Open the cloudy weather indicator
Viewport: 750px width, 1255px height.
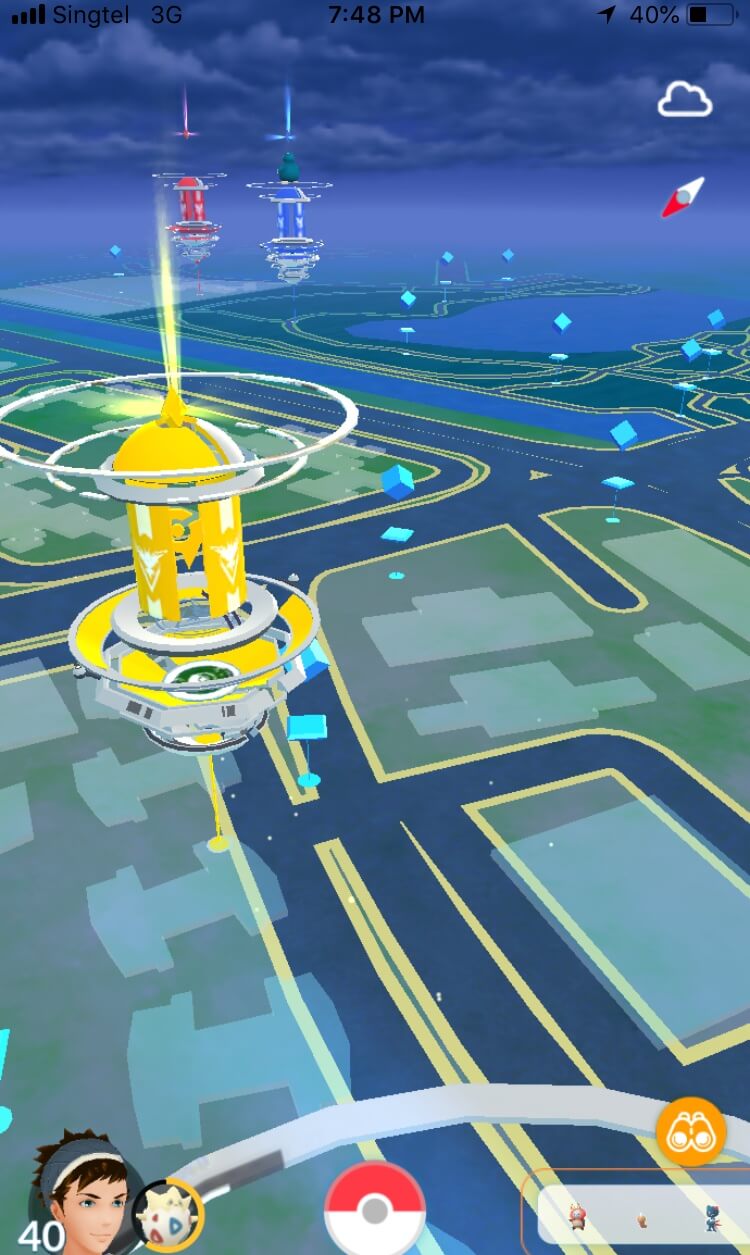[685, 100]
